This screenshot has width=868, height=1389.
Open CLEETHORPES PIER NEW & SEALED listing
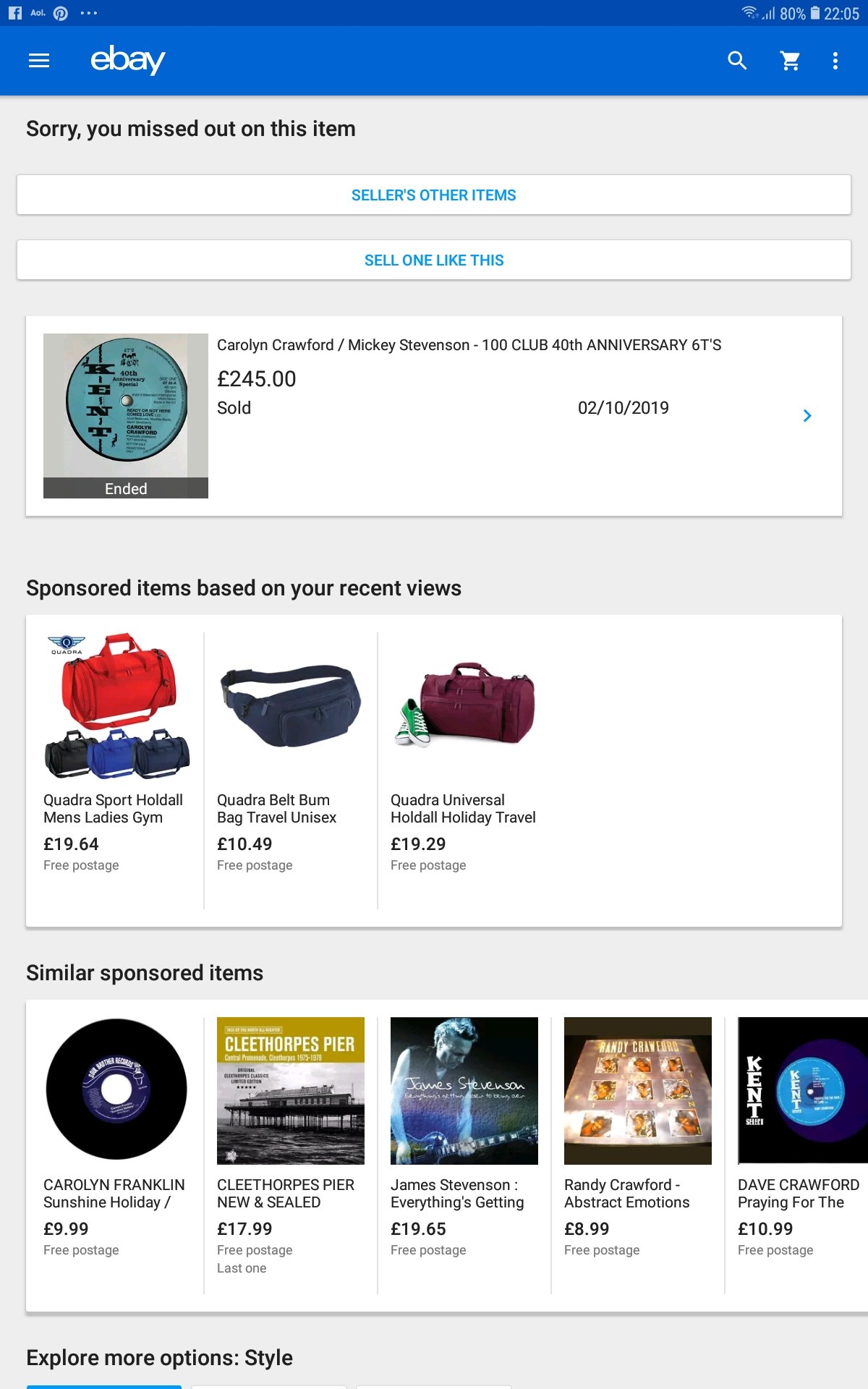coord(290,1143)
